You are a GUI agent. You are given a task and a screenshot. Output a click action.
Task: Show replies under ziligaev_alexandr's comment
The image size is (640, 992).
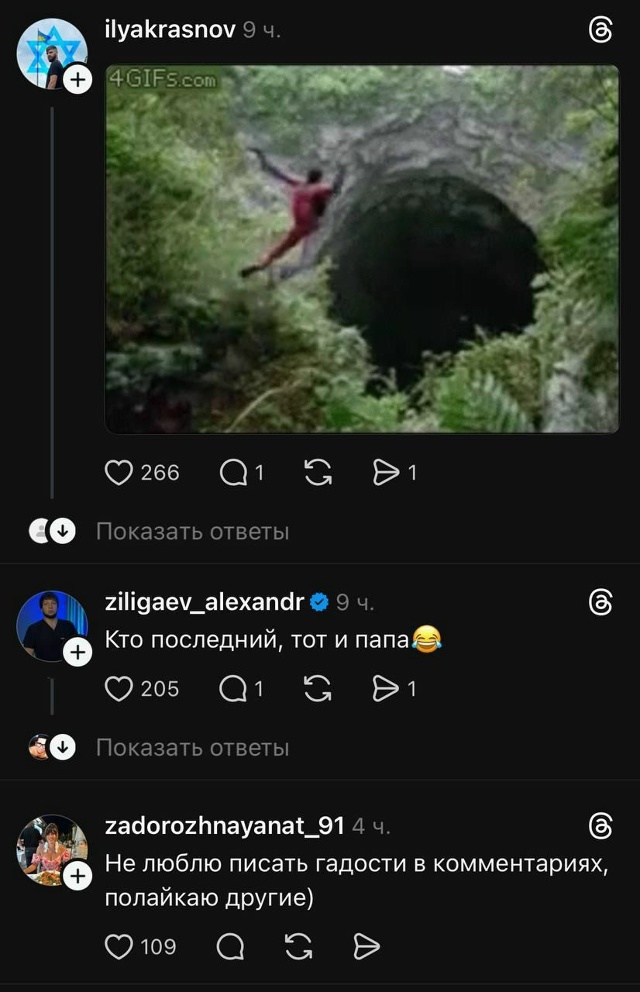point(192,747)
